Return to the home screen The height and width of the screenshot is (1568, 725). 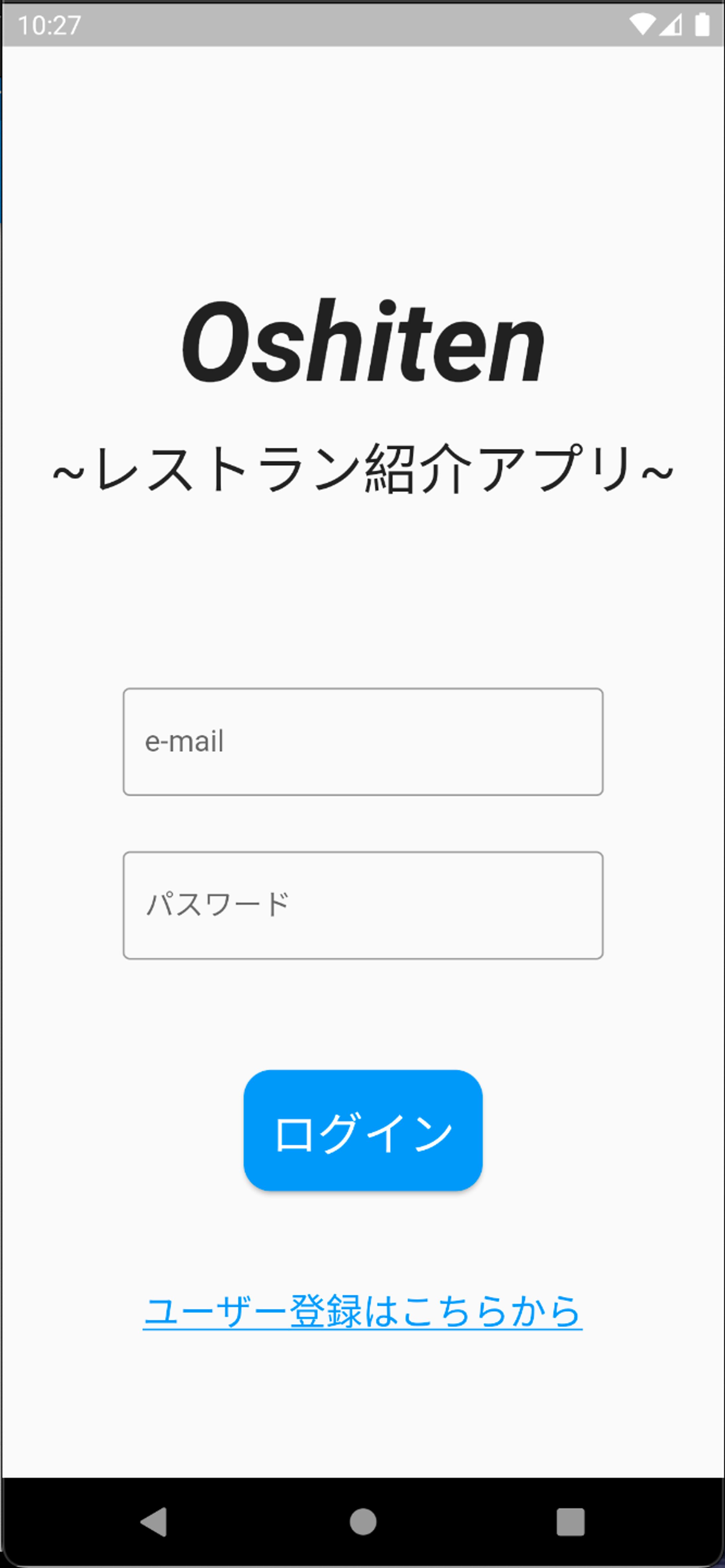click(363, 1522)
